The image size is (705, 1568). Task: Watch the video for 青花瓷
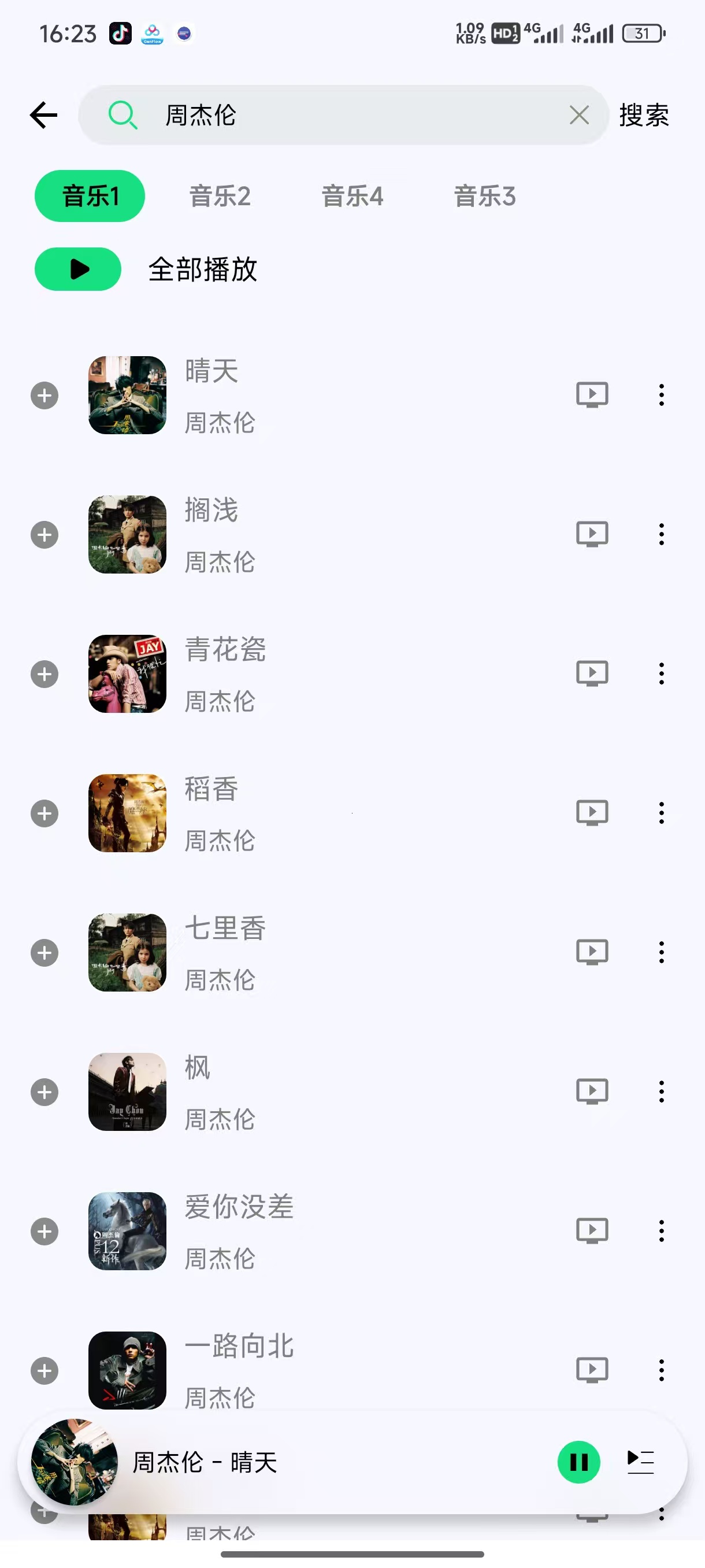pos(592,674)
